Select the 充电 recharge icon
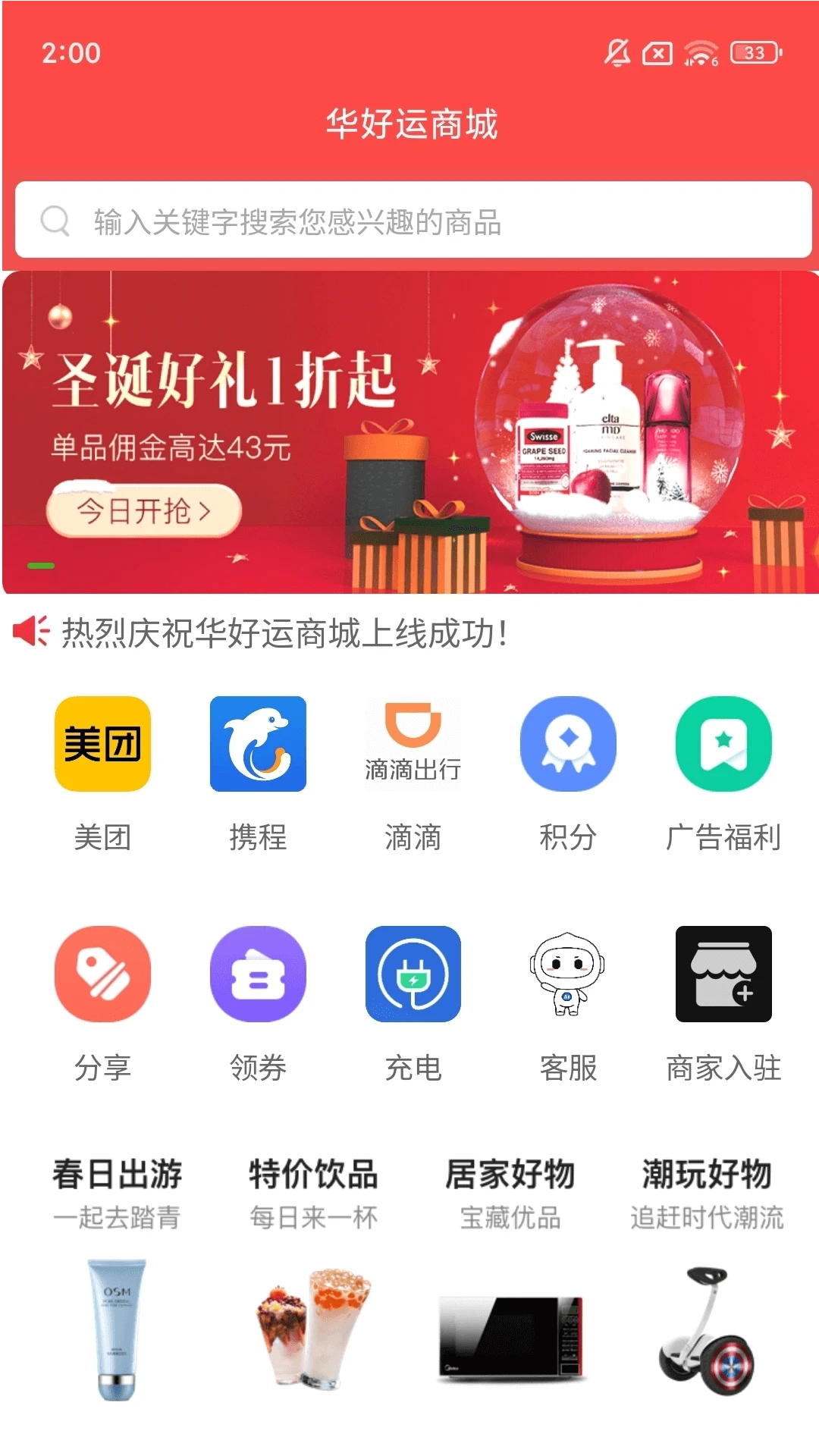The height and width of the screenshot is (1456, 819). tap(413, 975)
